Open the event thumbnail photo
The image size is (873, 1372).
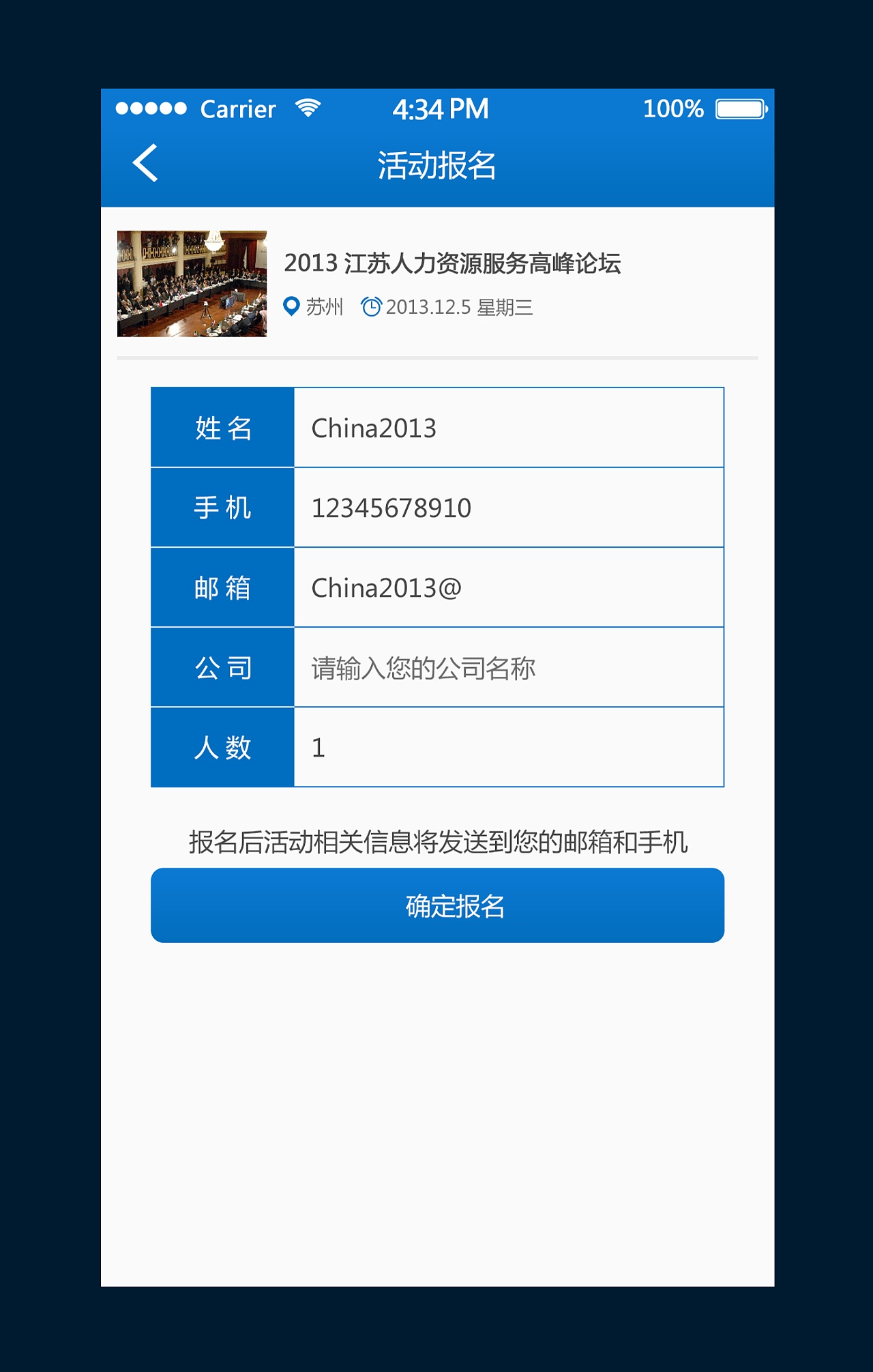[191, 283]
